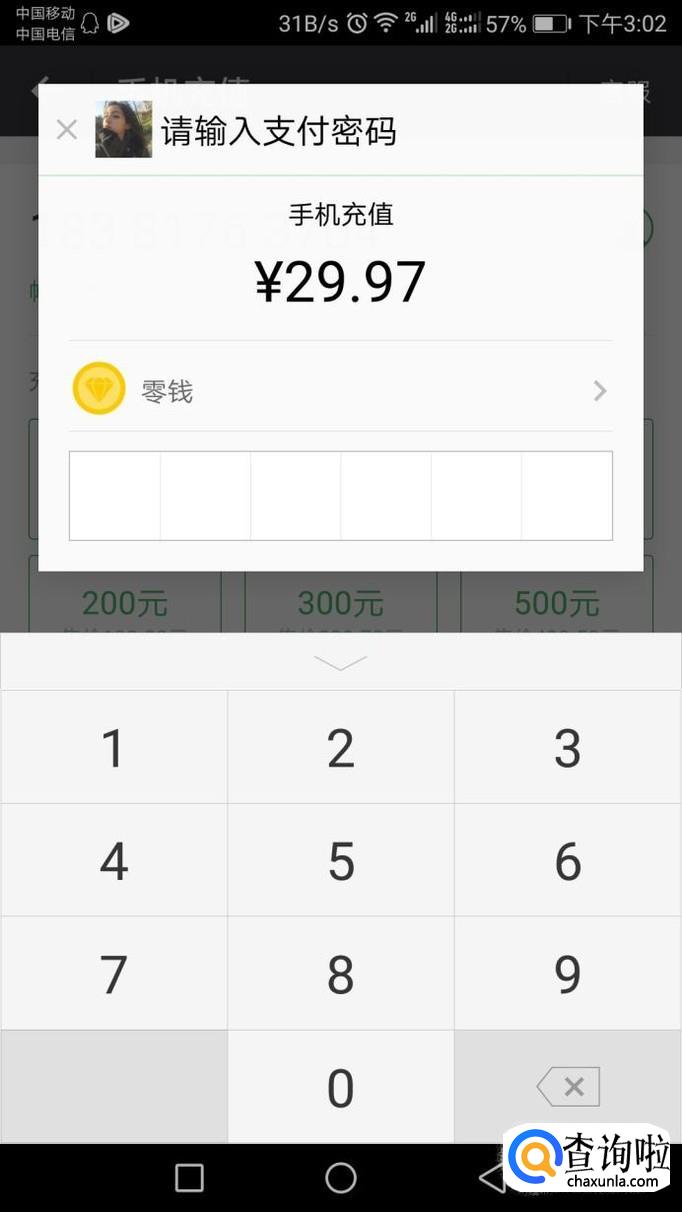Delete the last digit with backspace
This screenshot has width=682, height=1212.
568,1087
